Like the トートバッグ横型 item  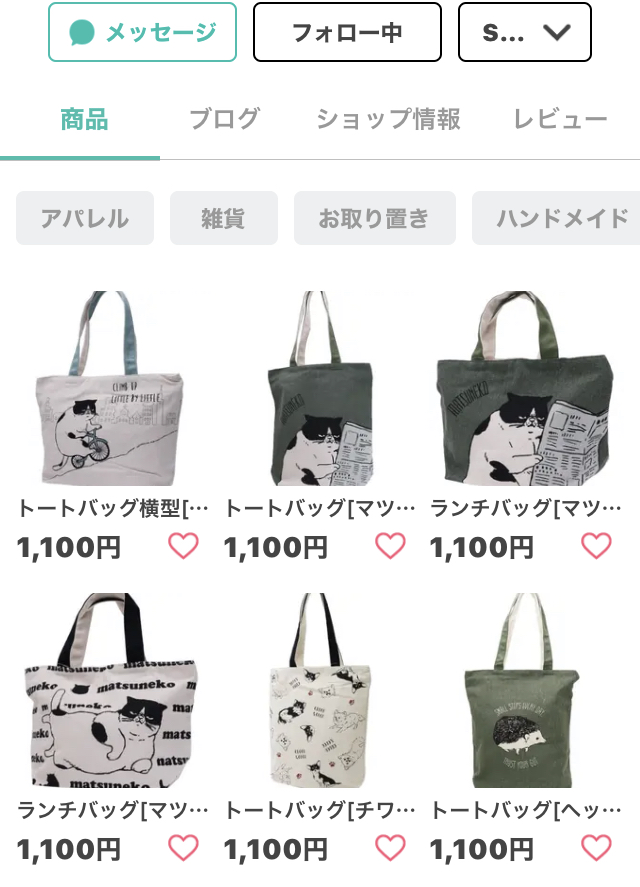pos(183,546)
